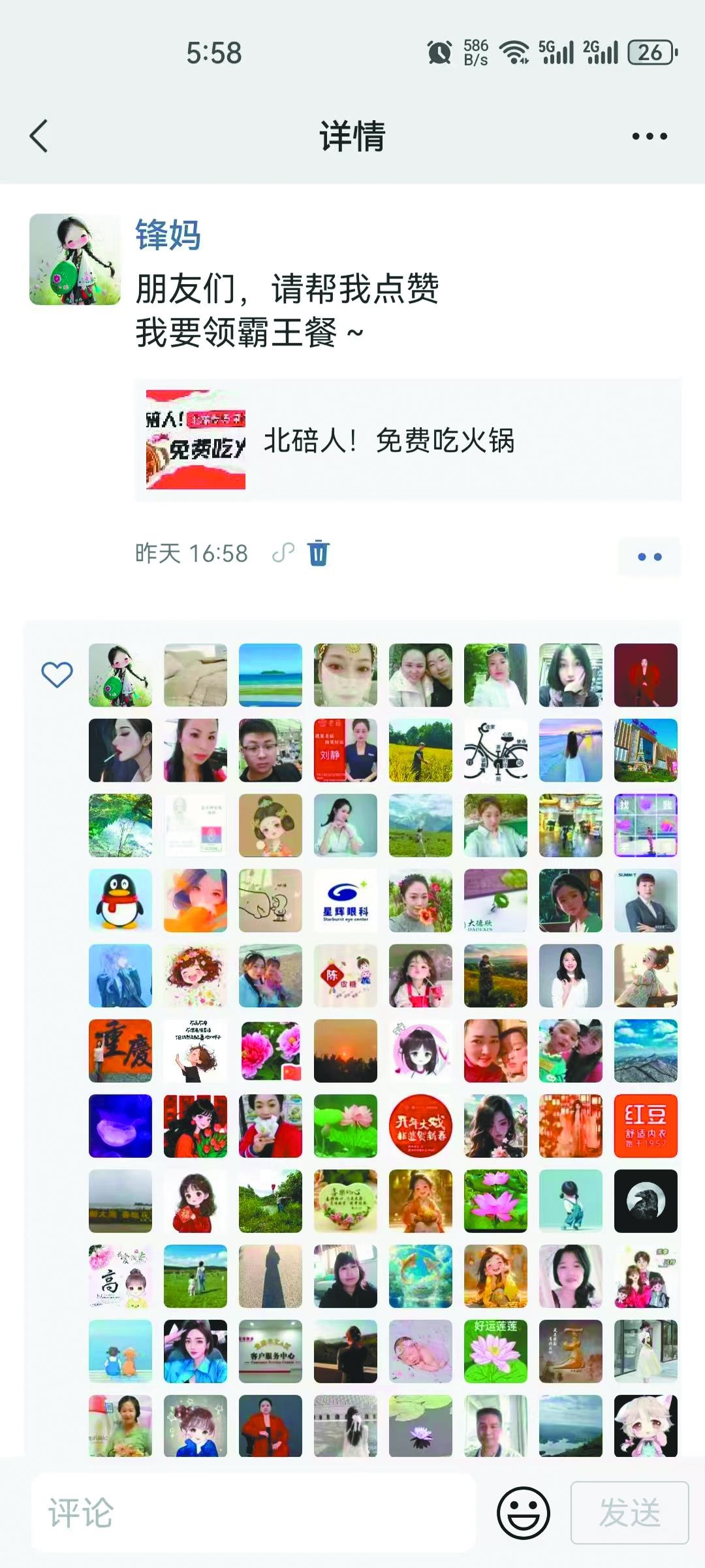This screenshot has width=705, height=1568.
Task: Open the 星辉眼科 avatar profile
Action: tap(345, 901)
